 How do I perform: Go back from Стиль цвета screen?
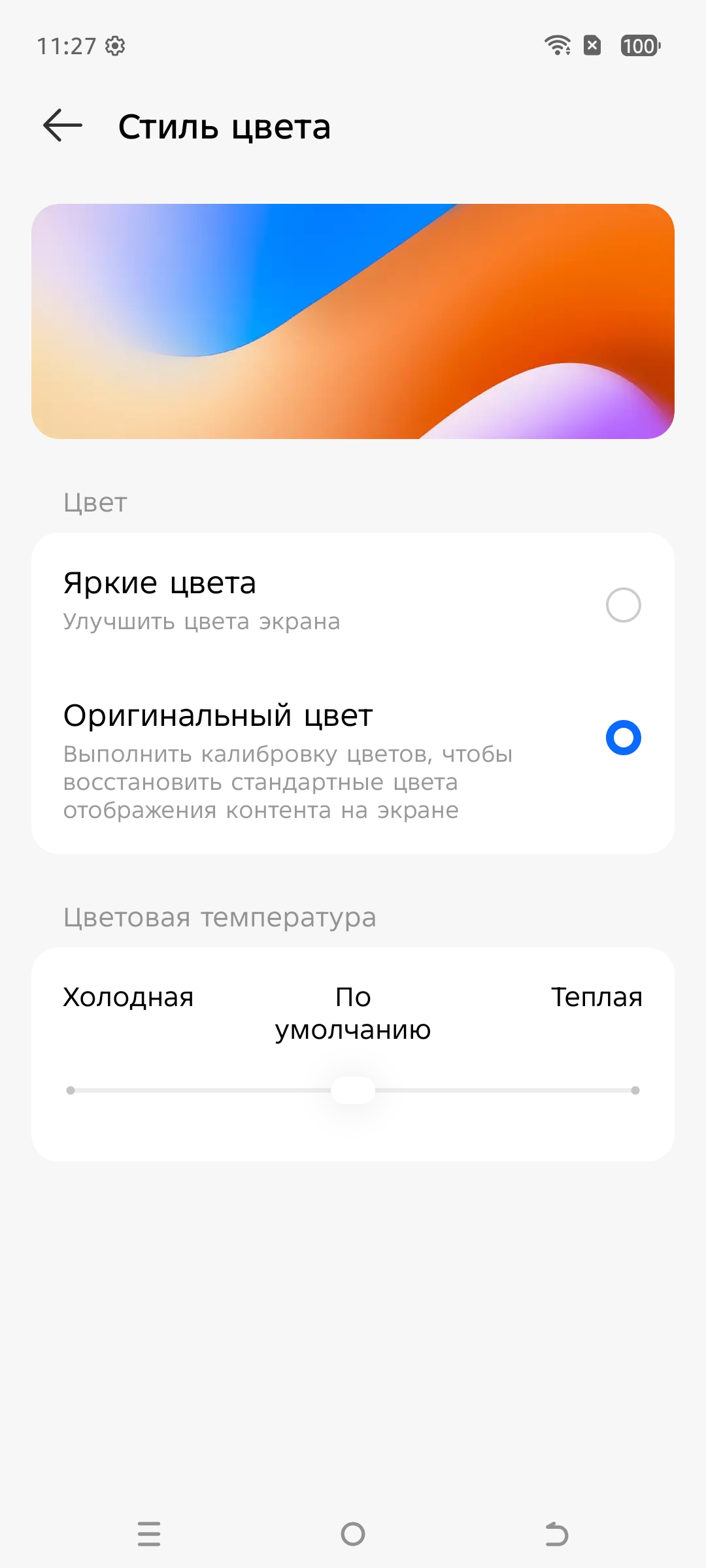click(x=63, y=125)
